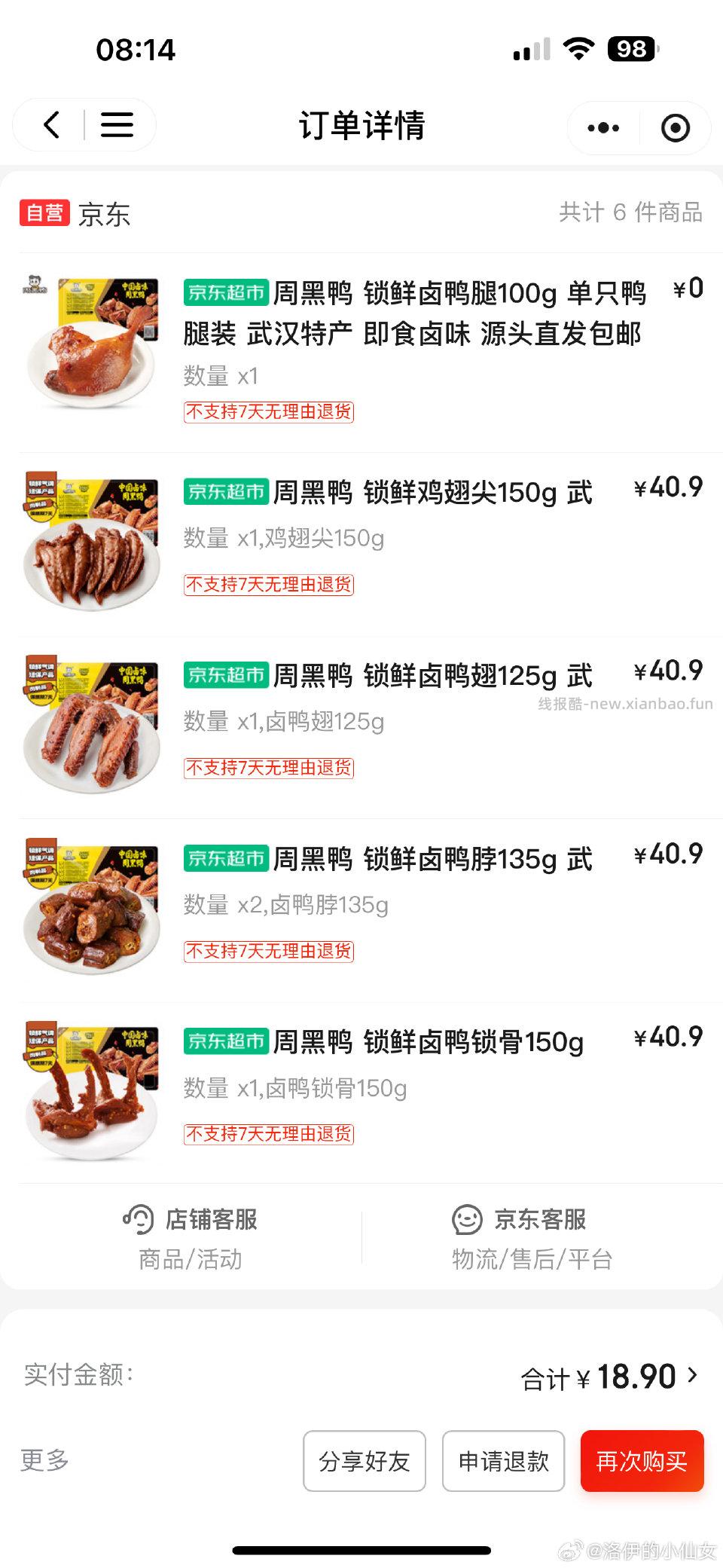Image resolution: width=723 pixels, height=1568 pixels.
Task: Open 店铺客服 store service chat icon
Action: tap(139, 1219)
